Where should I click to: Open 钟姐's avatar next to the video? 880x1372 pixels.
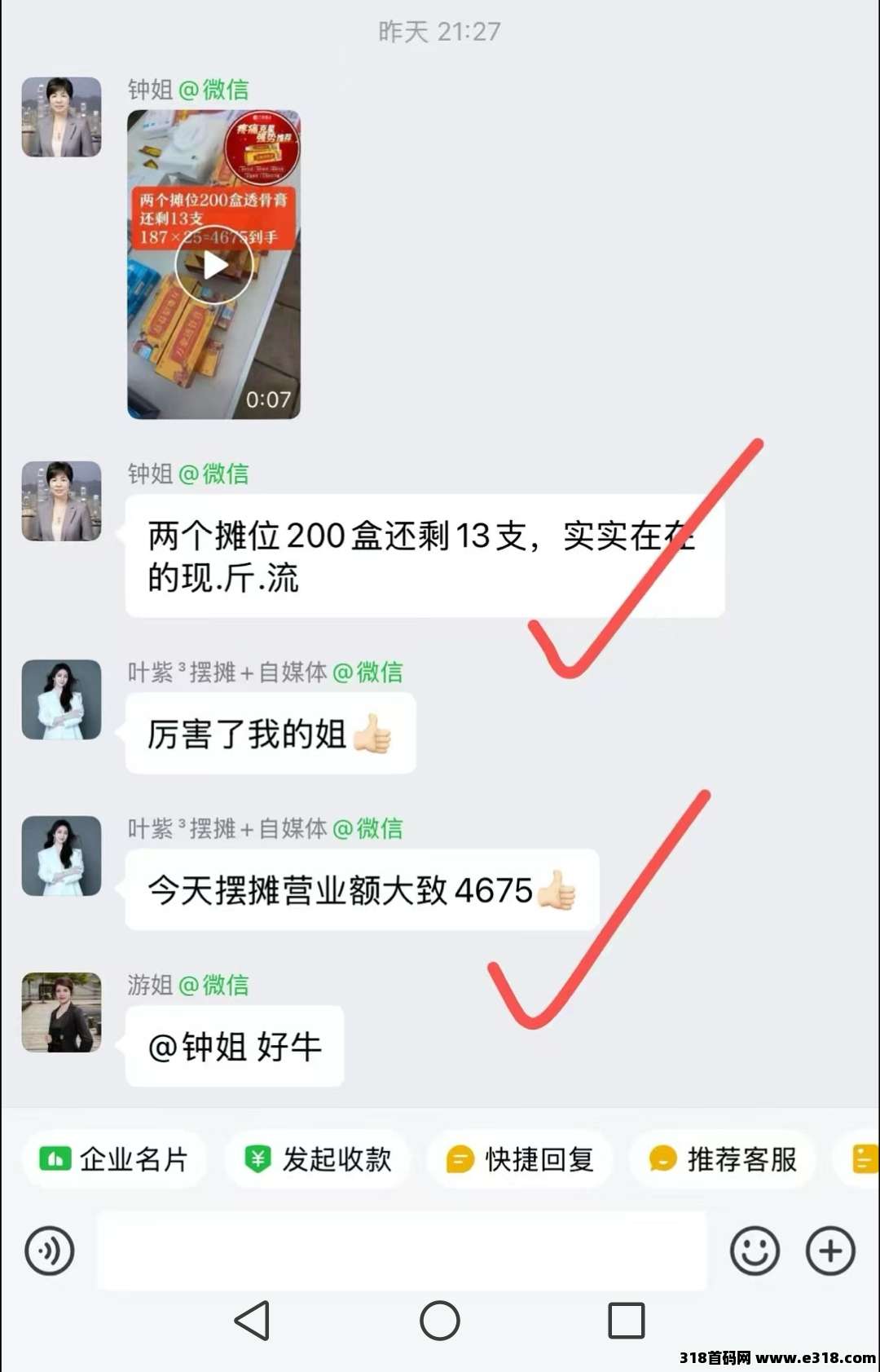click(62, 117)
